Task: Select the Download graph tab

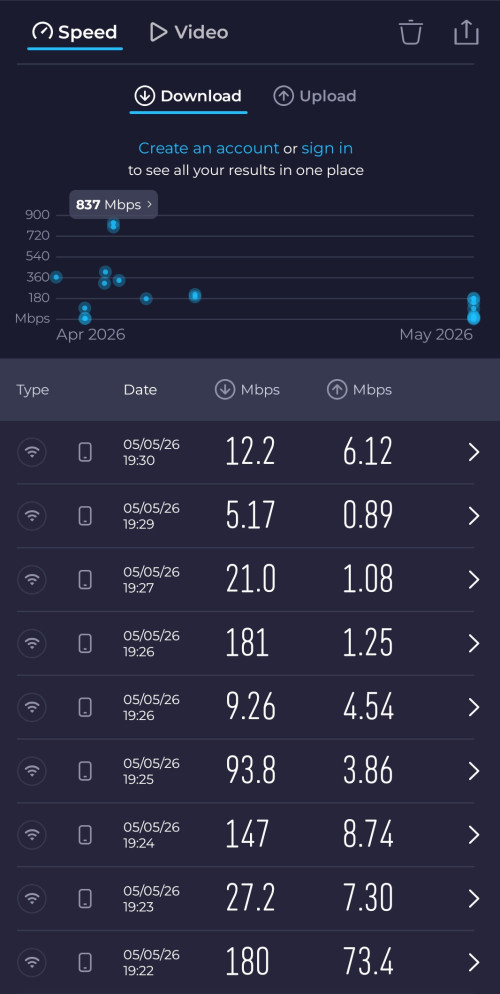Action: coord(188,96)
